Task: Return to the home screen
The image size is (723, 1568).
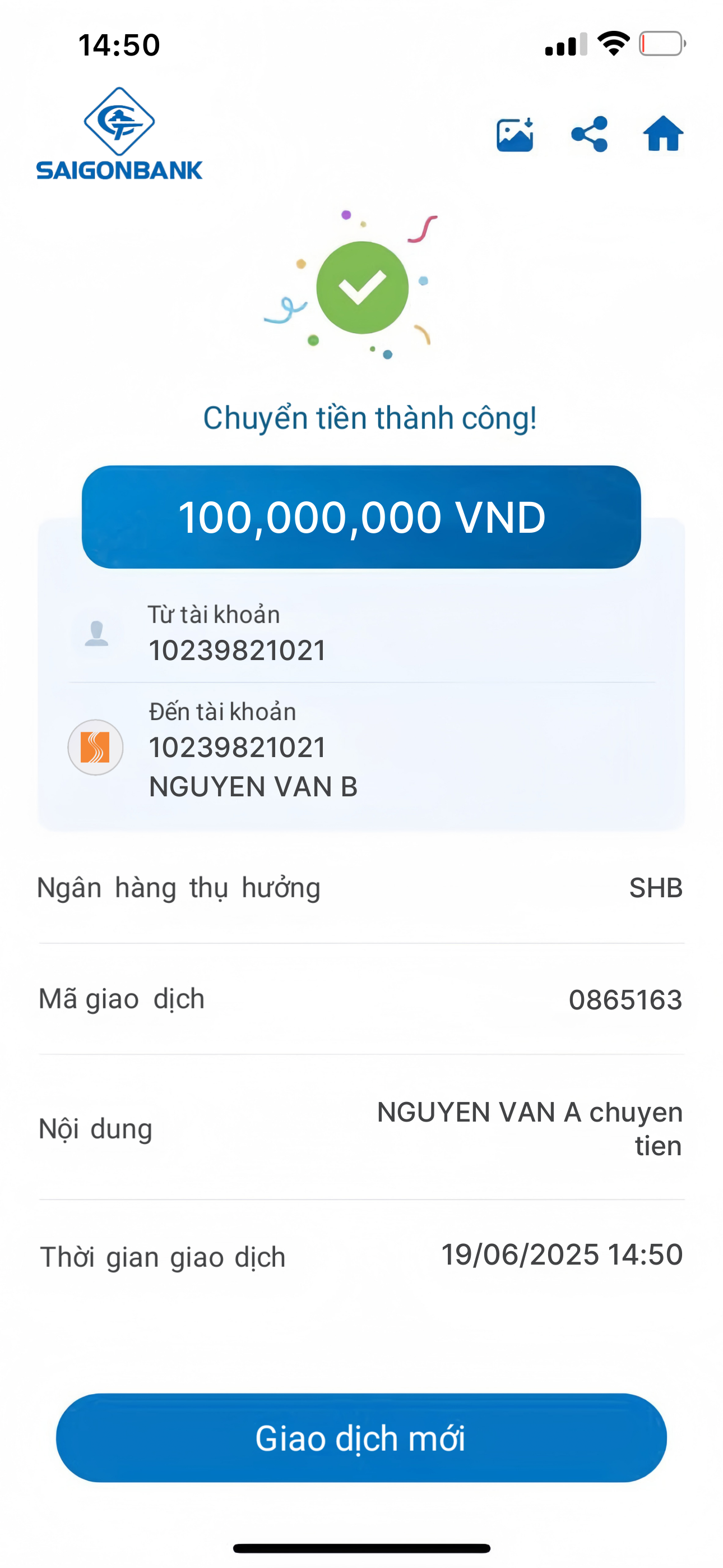Action: point(662,134)
